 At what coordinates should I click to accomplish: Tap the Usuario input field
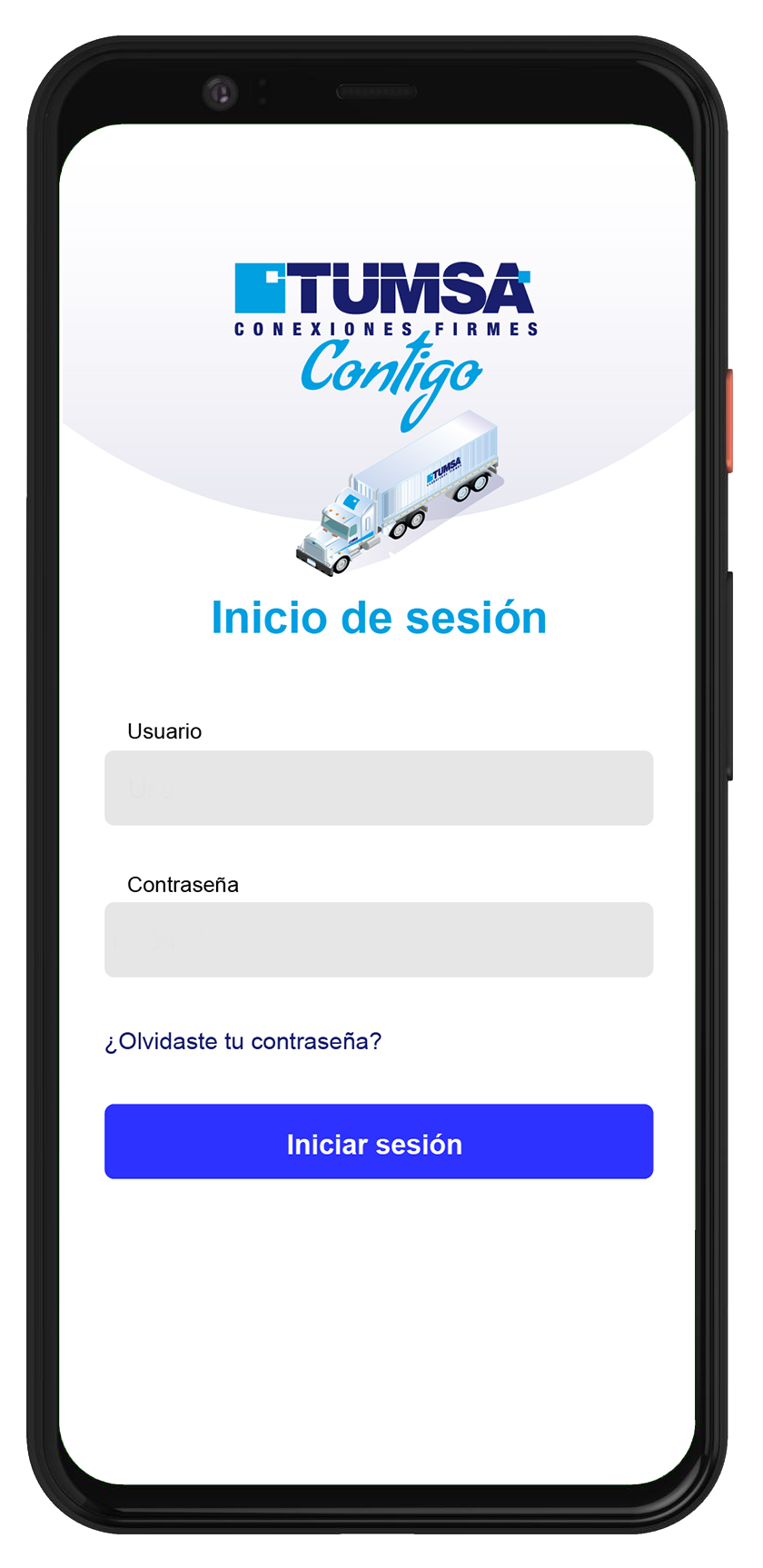click(379, 788)
